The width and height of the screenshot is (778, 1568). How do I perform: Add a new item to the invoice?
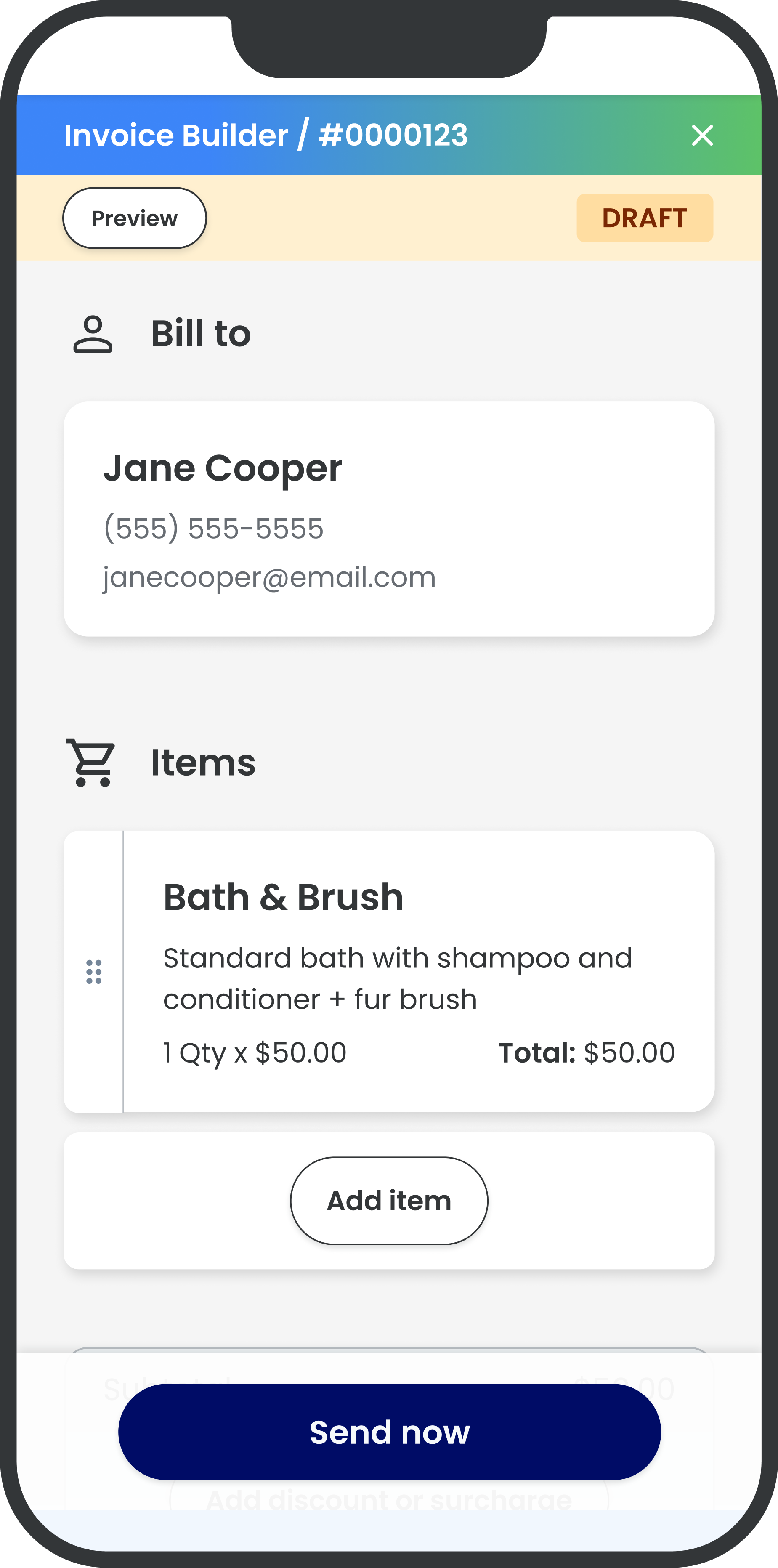point(389,1200)
